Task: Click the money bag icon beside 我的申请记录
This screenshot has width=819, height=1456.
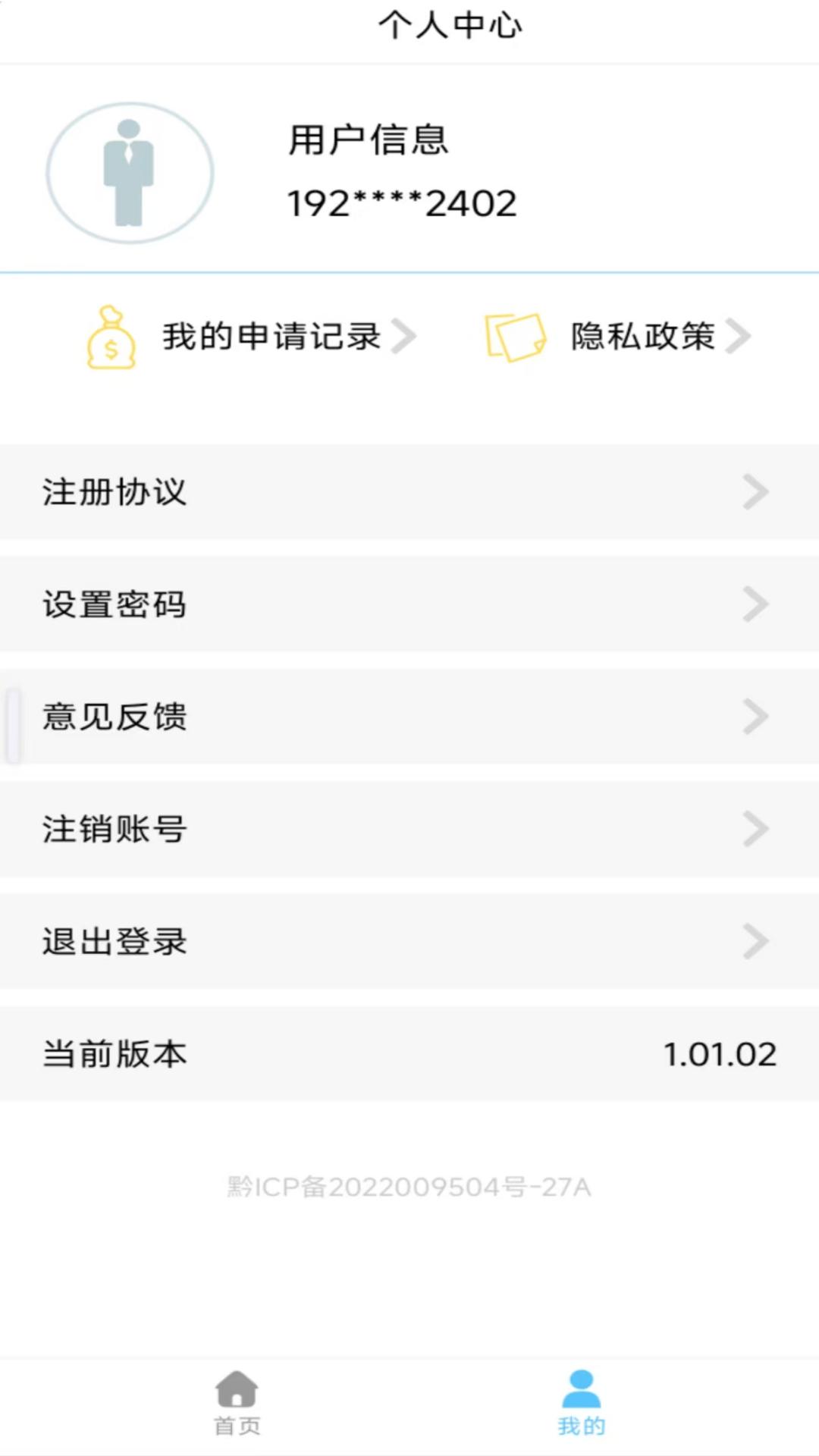Action: click(x=108, y=337)
